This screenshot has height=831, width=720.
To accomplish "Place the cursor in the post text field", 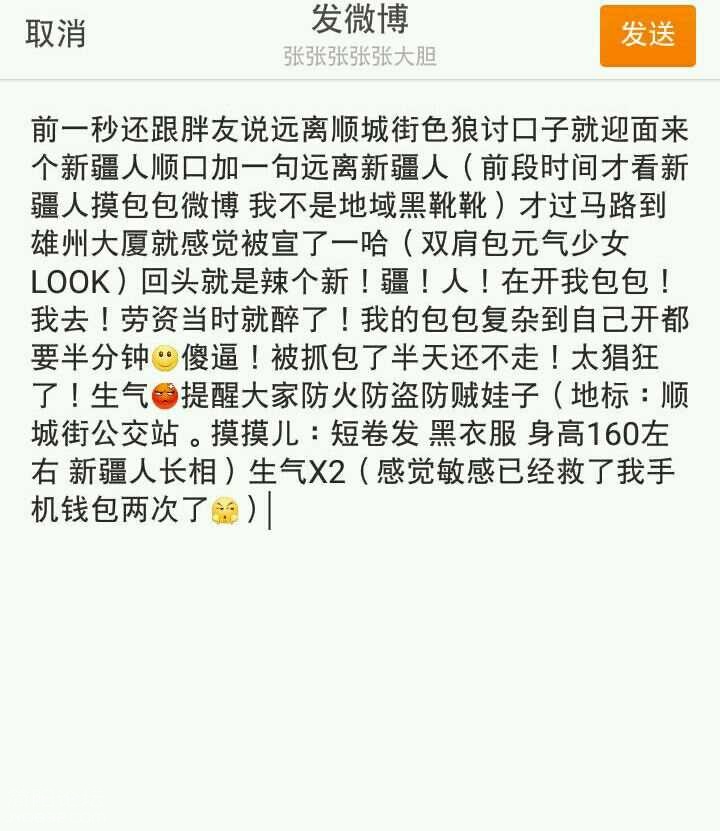I will click(360, 320).
